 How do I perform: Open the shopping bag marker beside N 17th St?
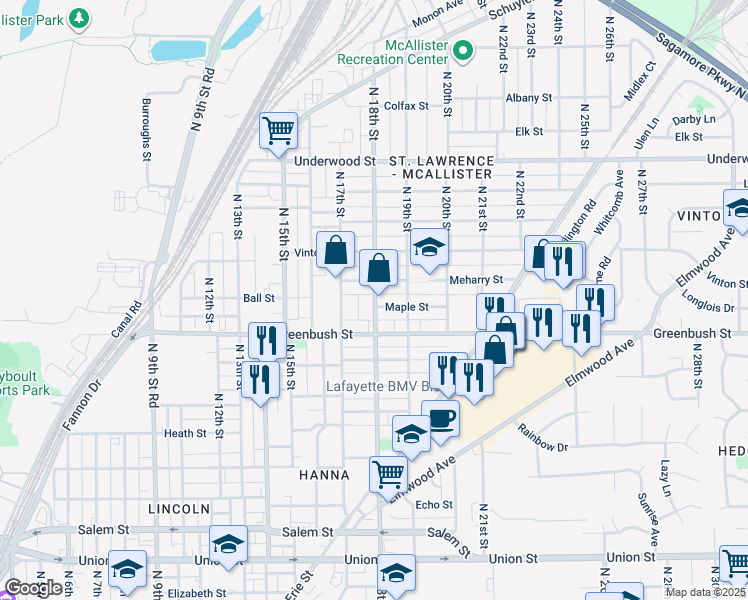[336, 250]
